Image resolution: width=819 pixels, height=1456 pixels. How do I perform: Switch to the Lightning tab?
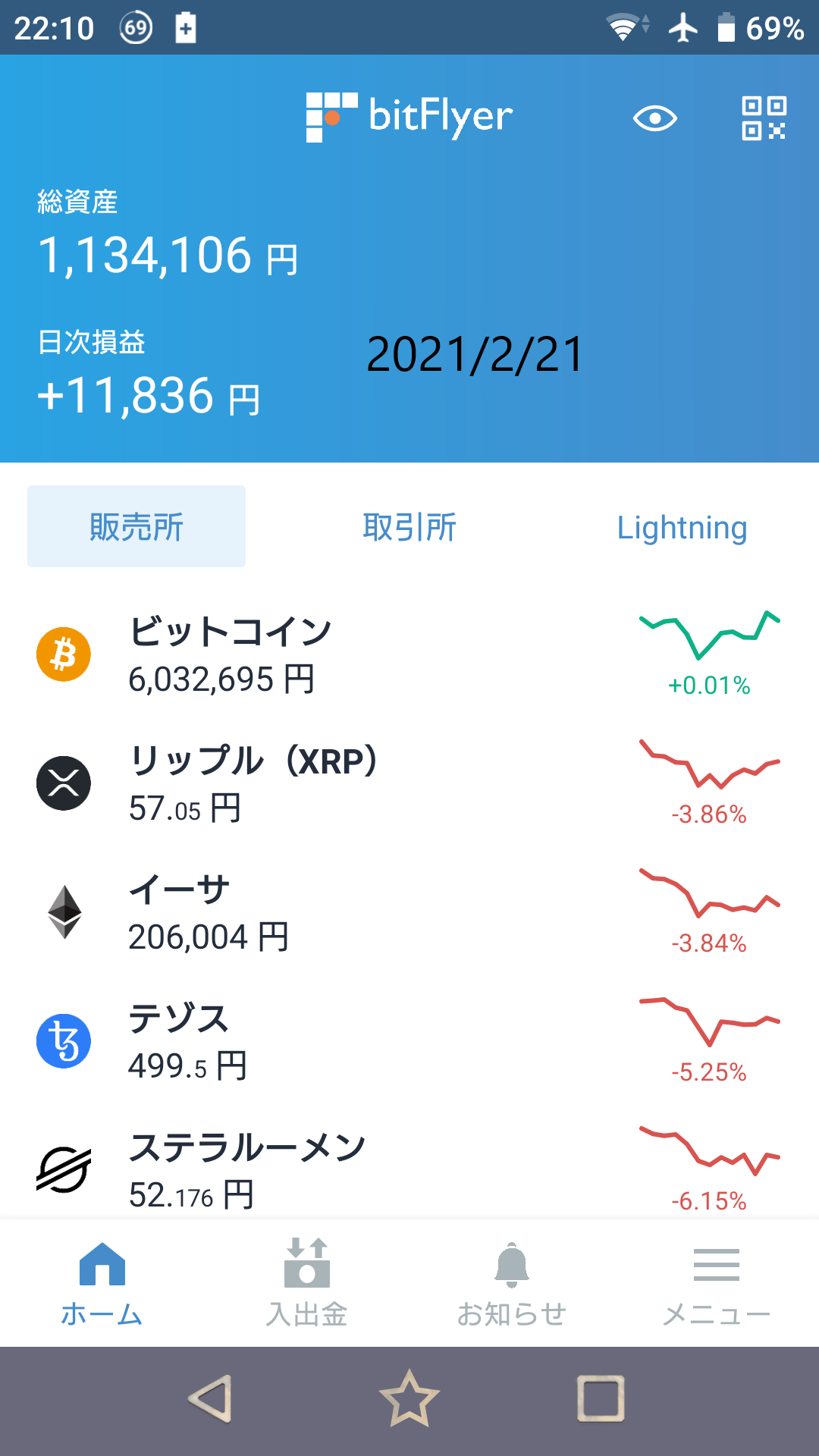pos(682,527)
